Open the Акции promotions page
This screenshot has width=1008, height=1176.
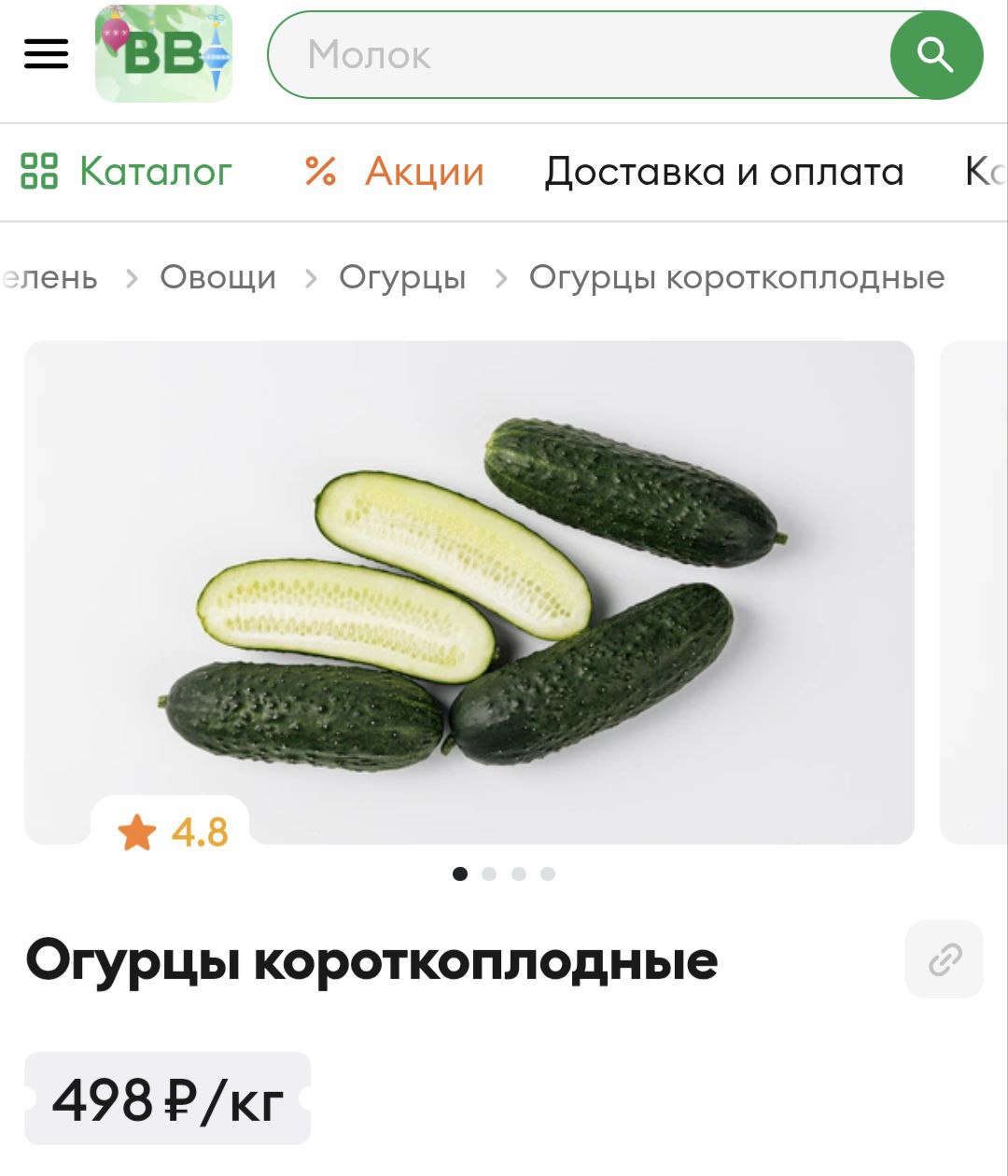click(395, 172)
